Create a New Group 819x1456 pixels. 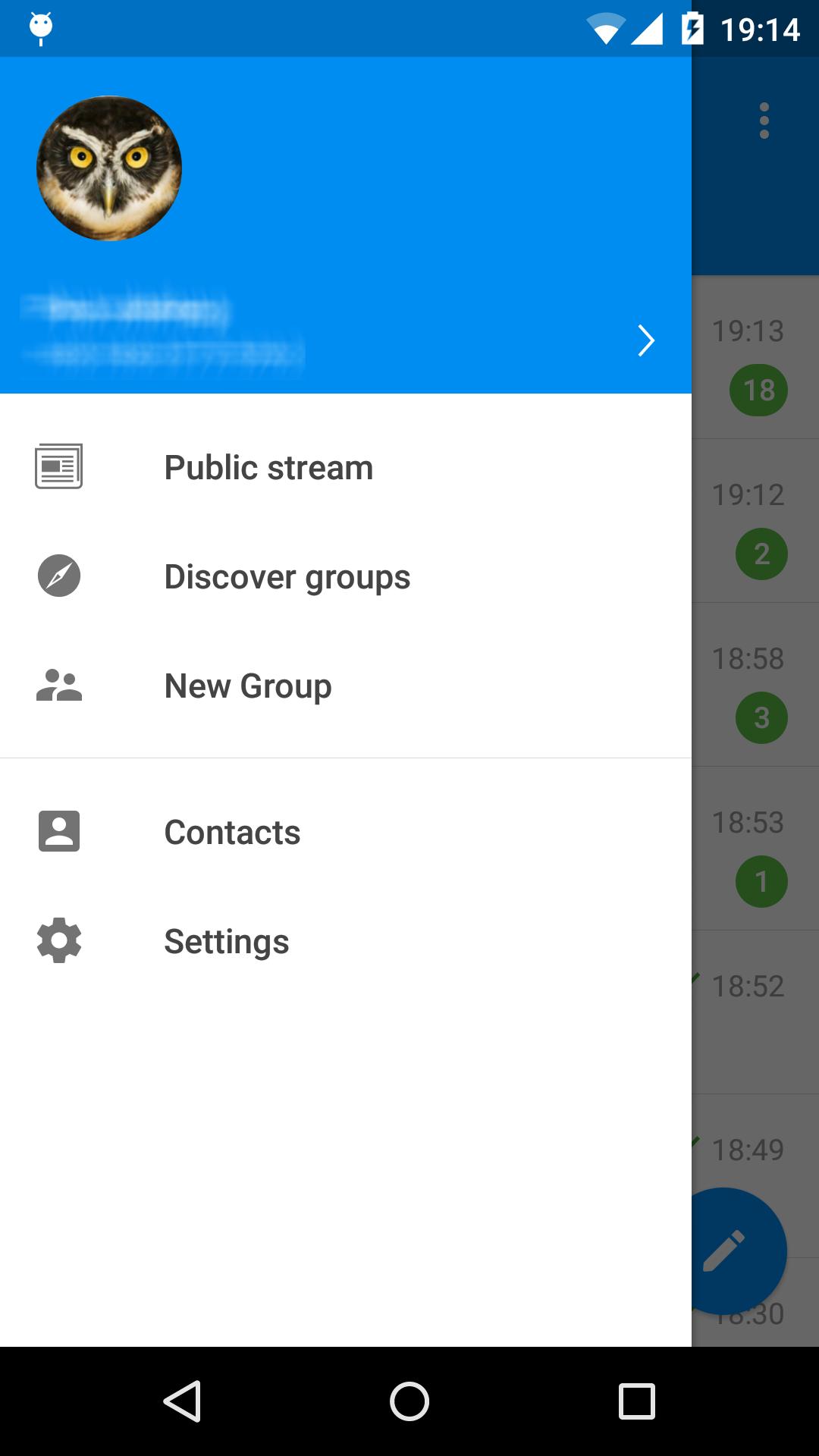247,686
